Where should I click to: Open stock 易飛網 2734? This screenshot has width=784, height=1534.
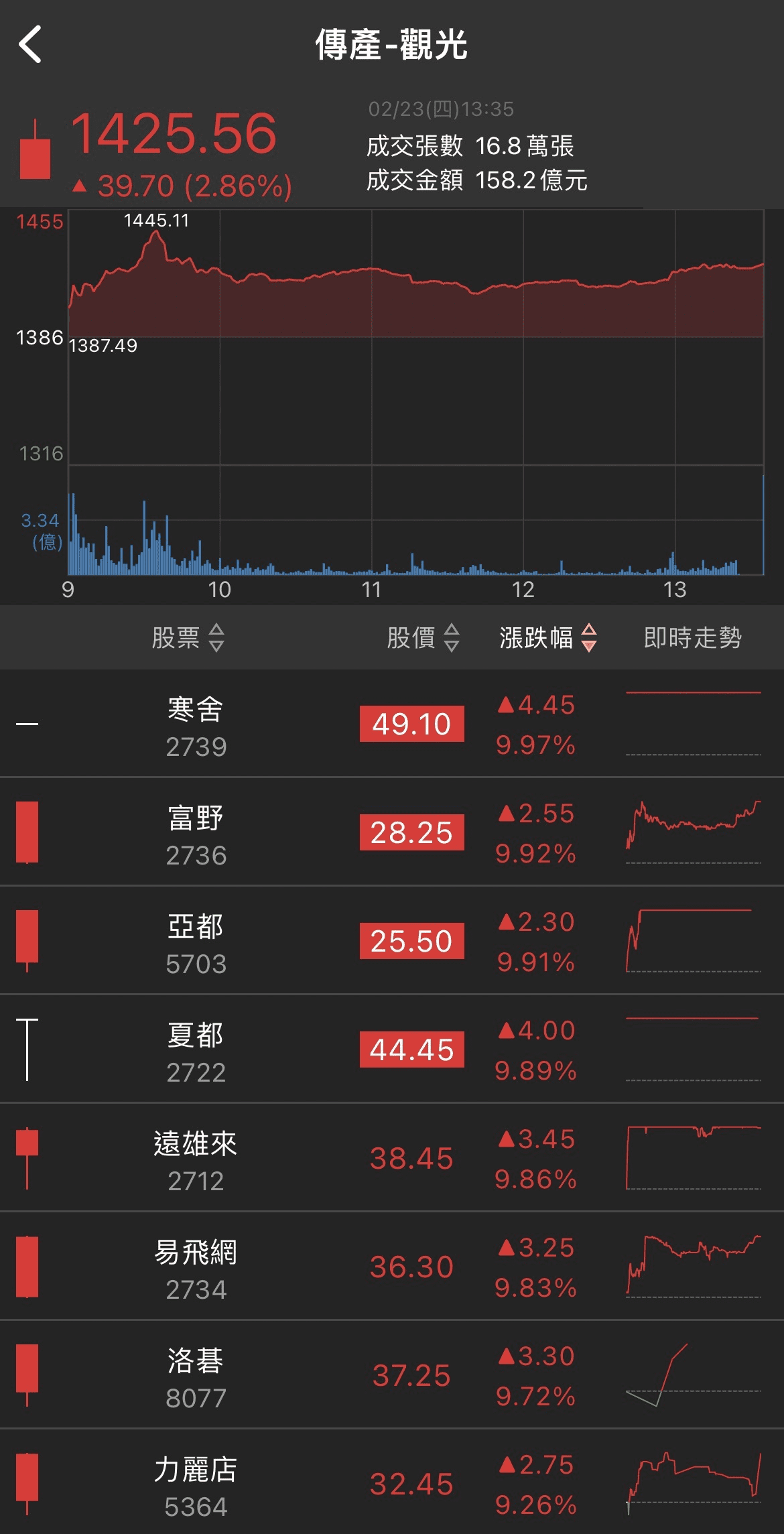pos(392,1267)
